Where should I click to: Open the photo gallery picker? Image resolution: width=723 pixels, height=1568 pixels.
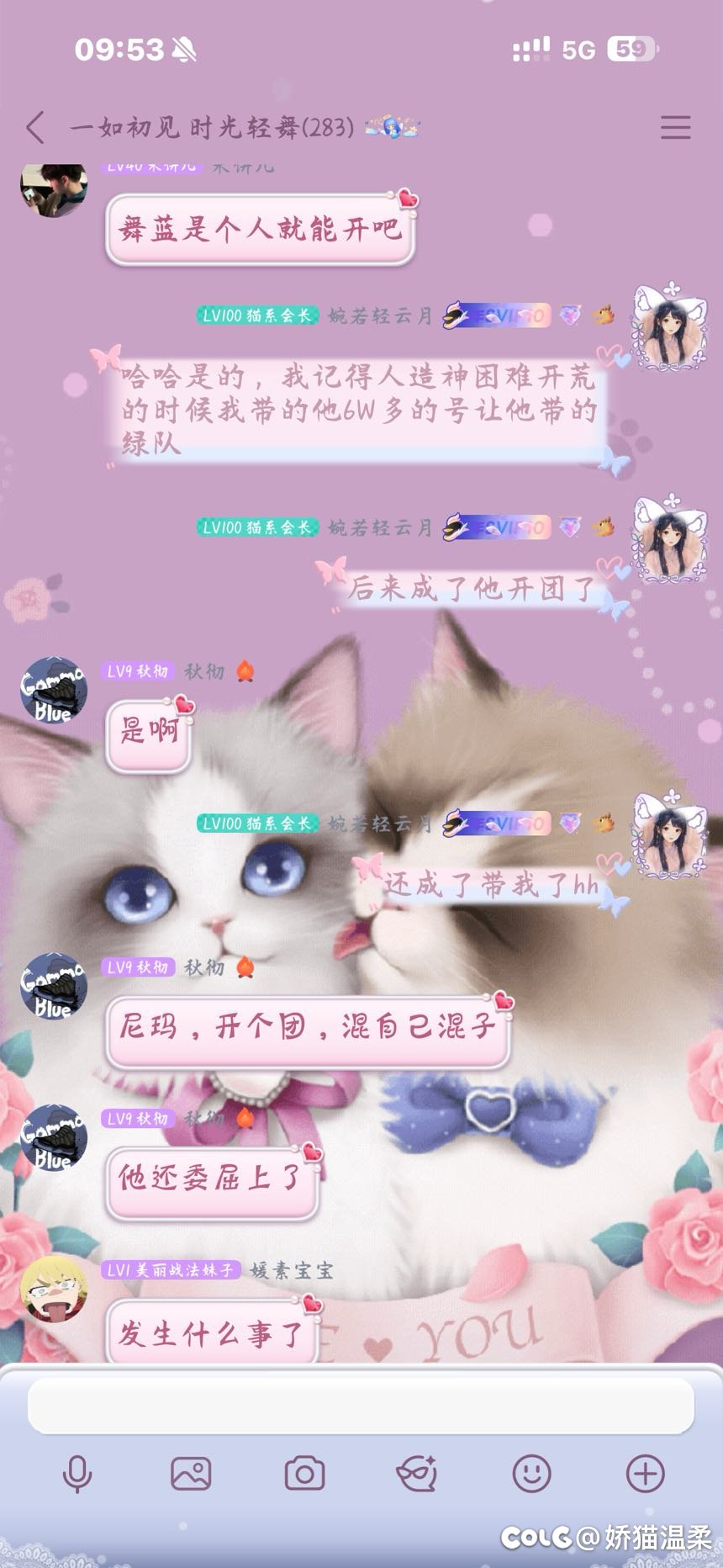[191, 1474]
